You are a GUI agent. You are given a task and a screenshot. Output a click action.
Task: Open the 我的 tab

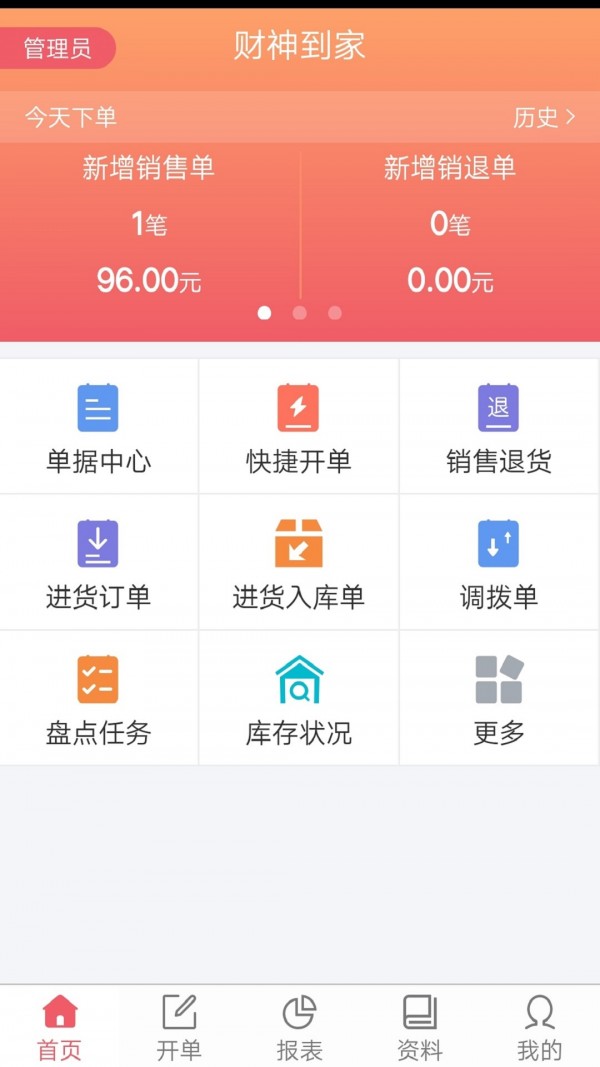(x=539, y=1026)
